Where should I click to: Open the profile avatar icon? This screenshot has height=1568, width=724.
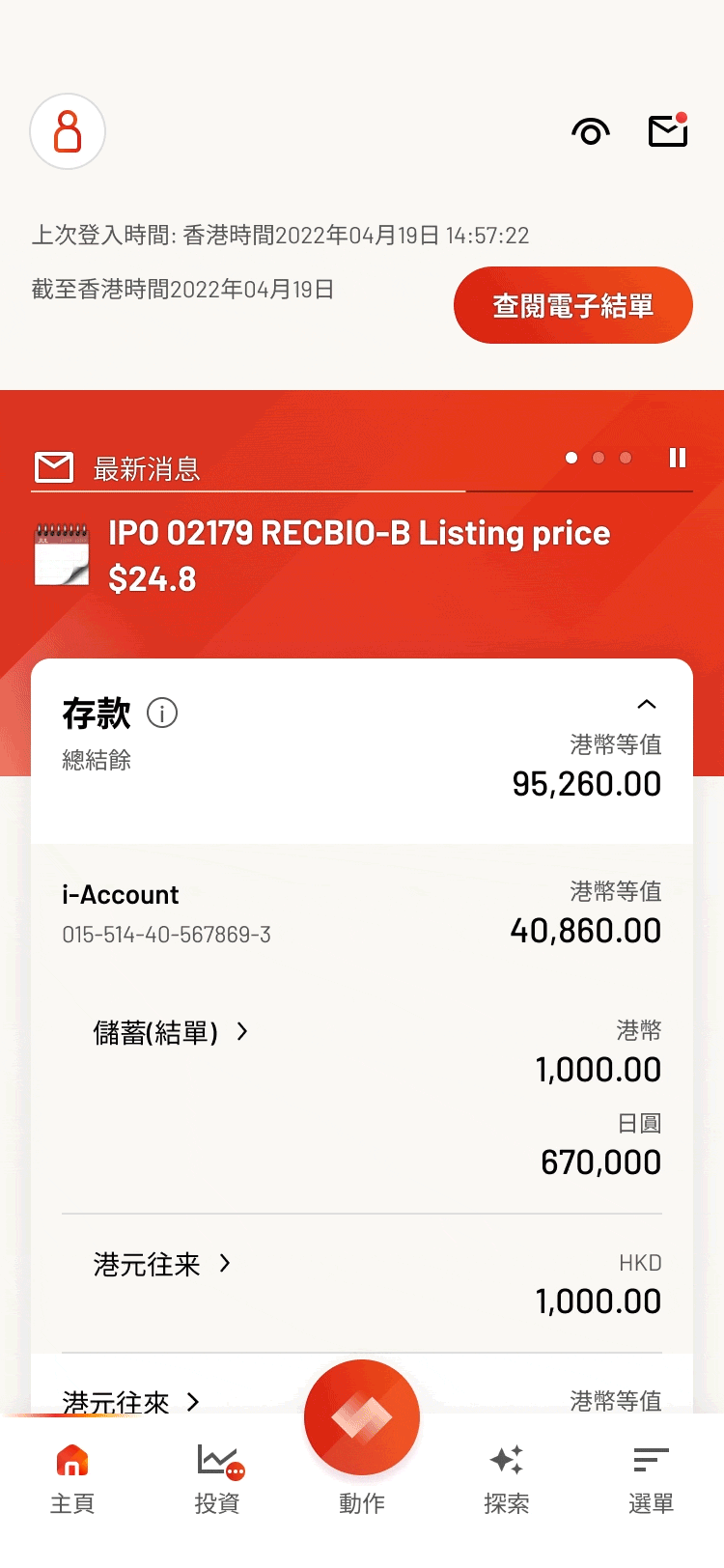tap(68, 131)
